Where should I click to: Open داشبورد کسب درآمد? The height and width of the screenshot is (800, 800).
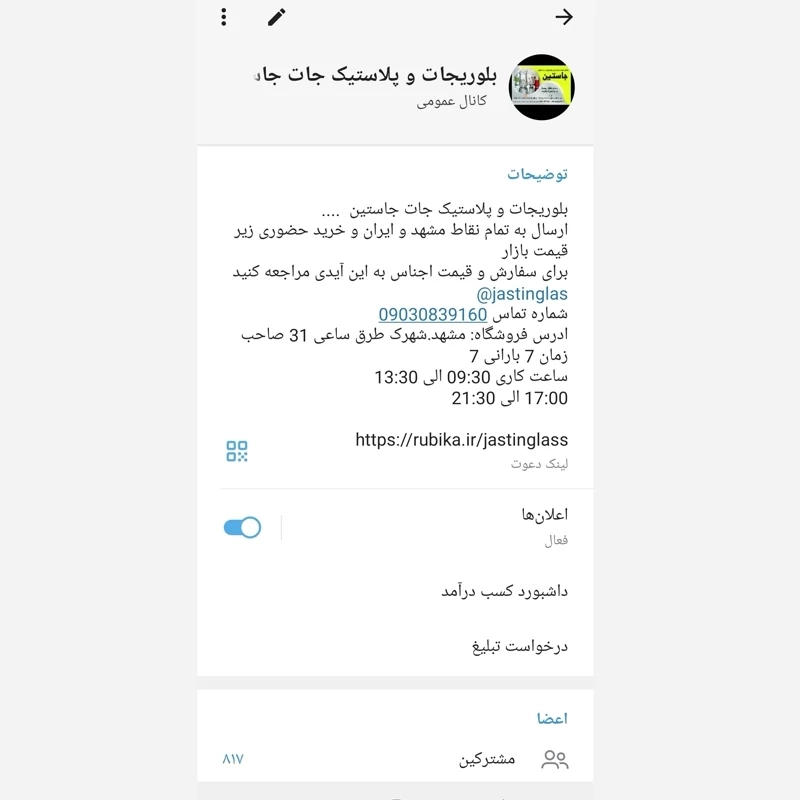(504, 591)
